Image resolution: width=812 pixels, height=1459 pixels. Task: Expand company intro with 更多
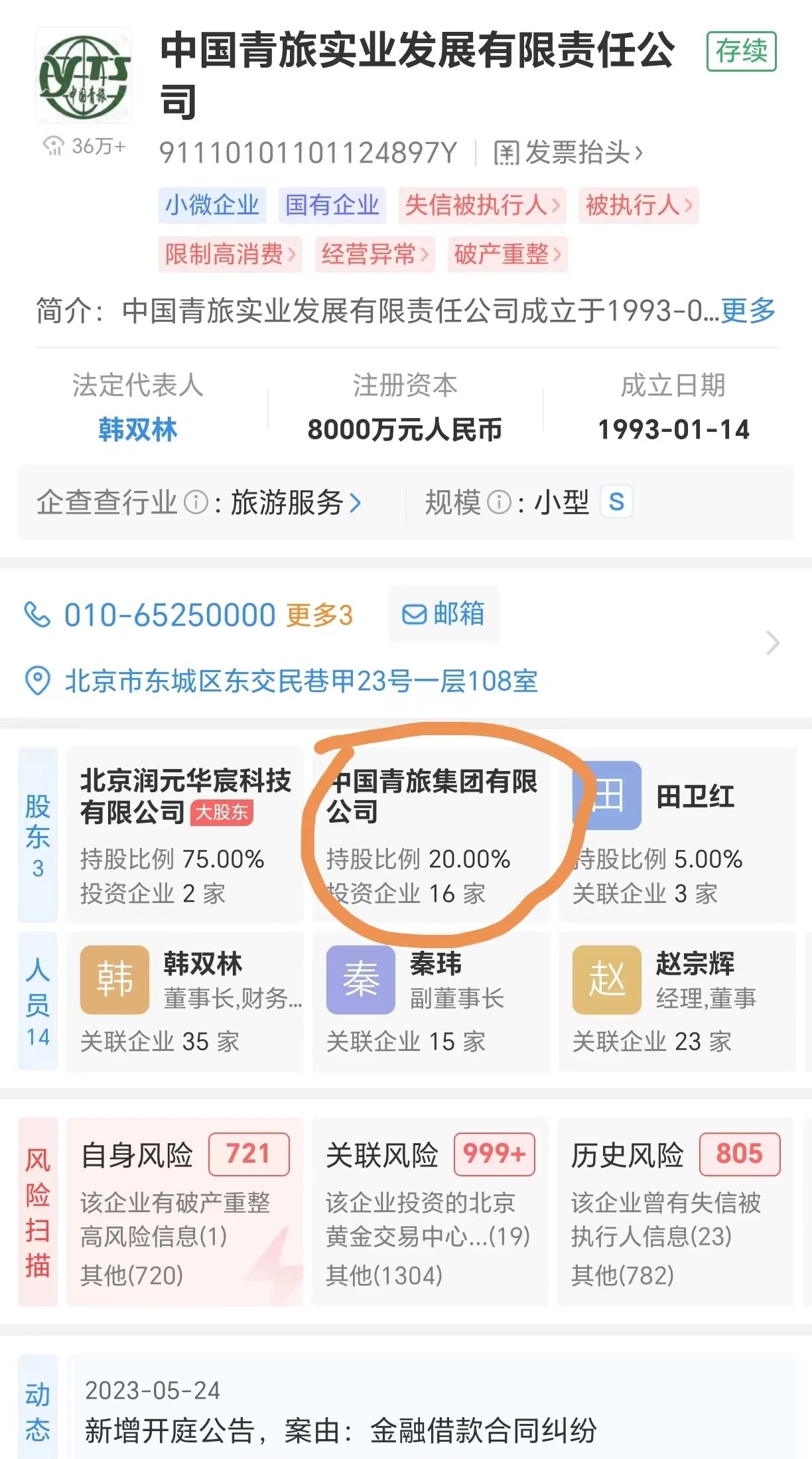[748, 311]
